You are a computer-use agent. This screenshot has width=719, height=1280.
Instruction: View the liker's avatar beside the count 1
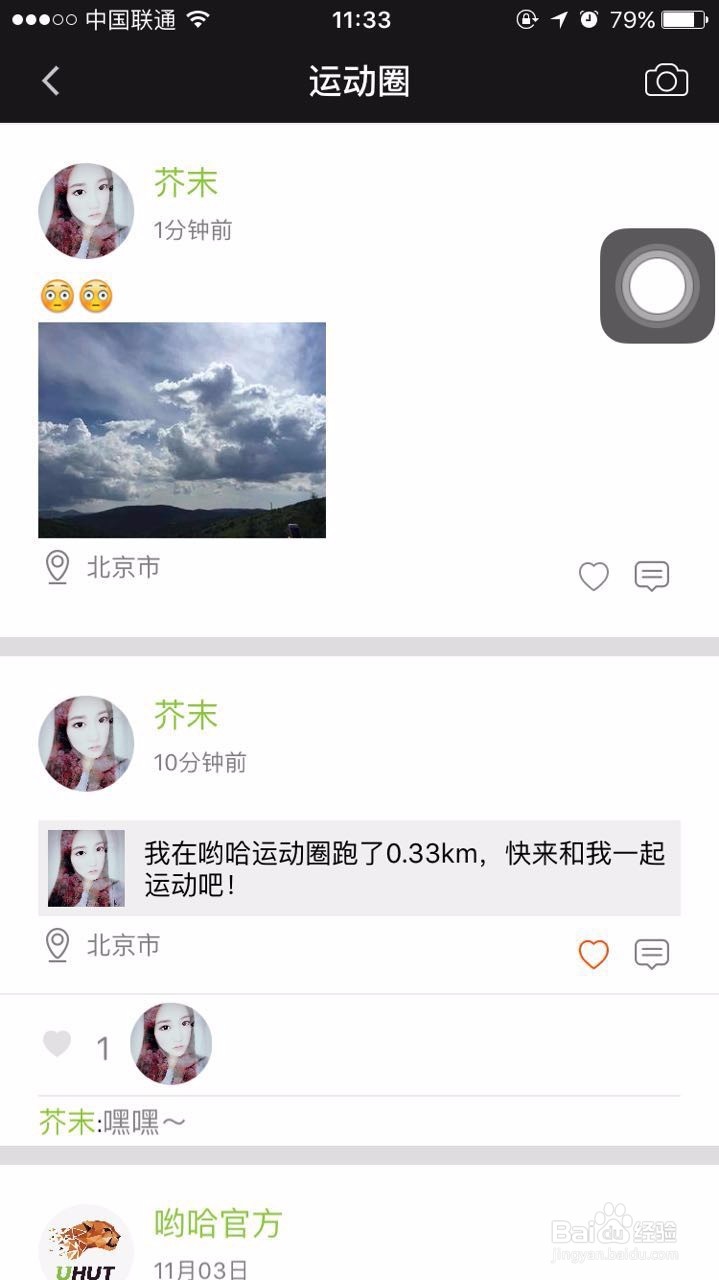tap(171, 1044)
